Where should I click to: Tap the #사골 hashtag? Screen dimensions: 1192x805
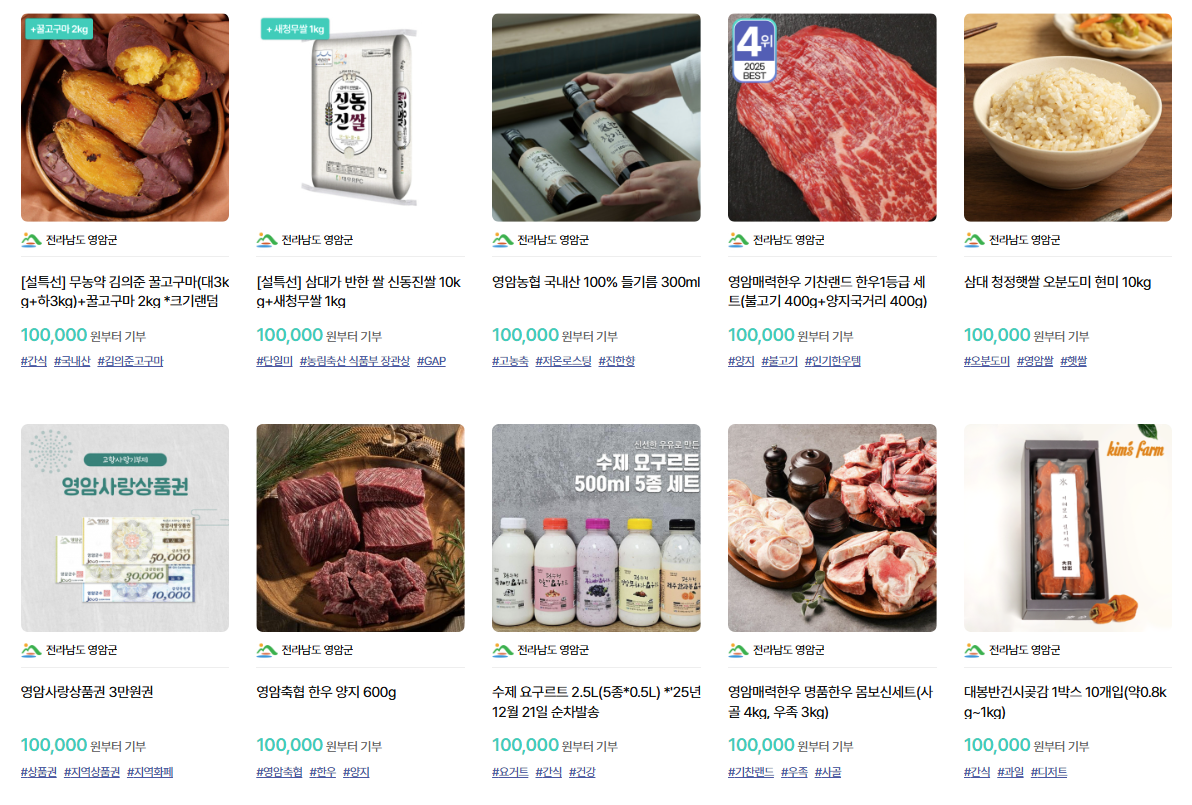click(827, 772)
